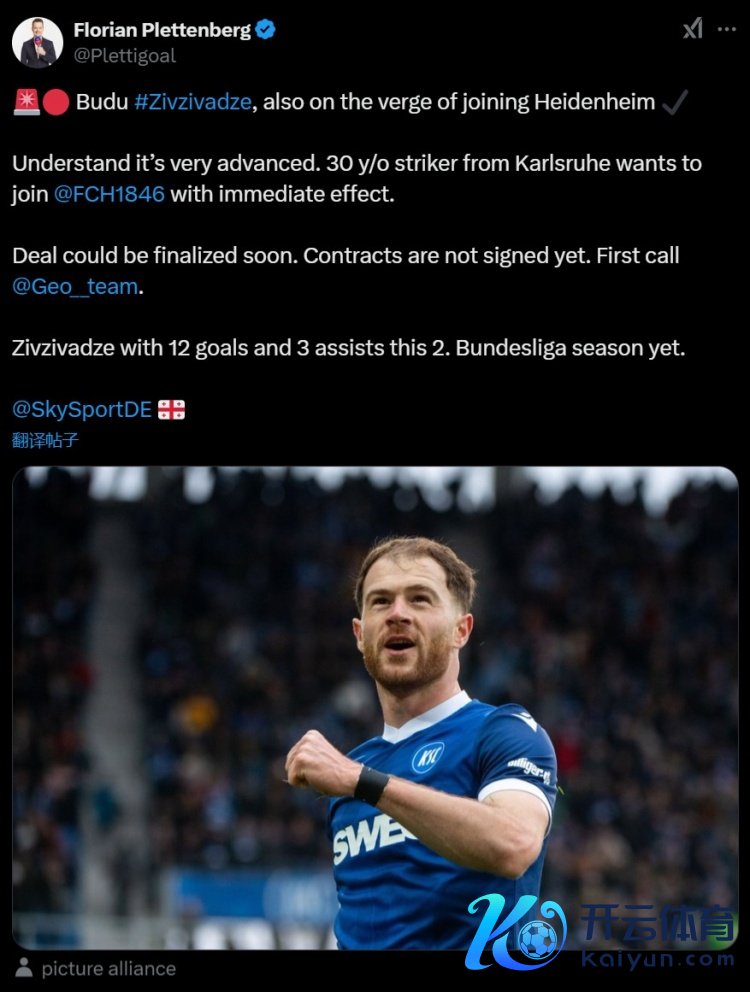The height and width of the screenshot is (992, 750).
Task: Open the post's overflow menu
Action: [727, 30]
